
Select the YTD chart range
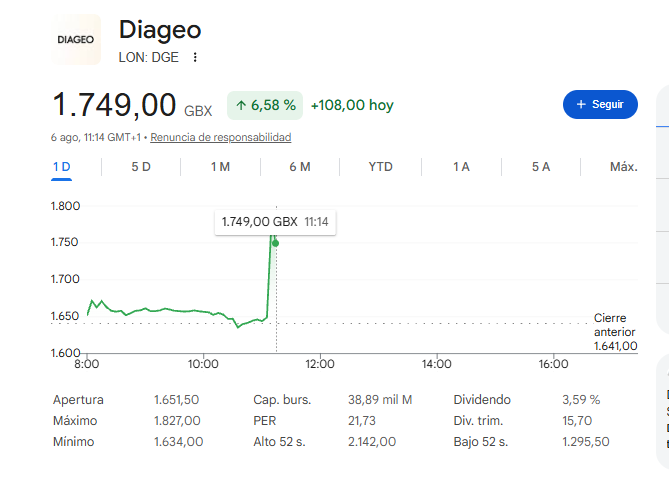[380, 167]
